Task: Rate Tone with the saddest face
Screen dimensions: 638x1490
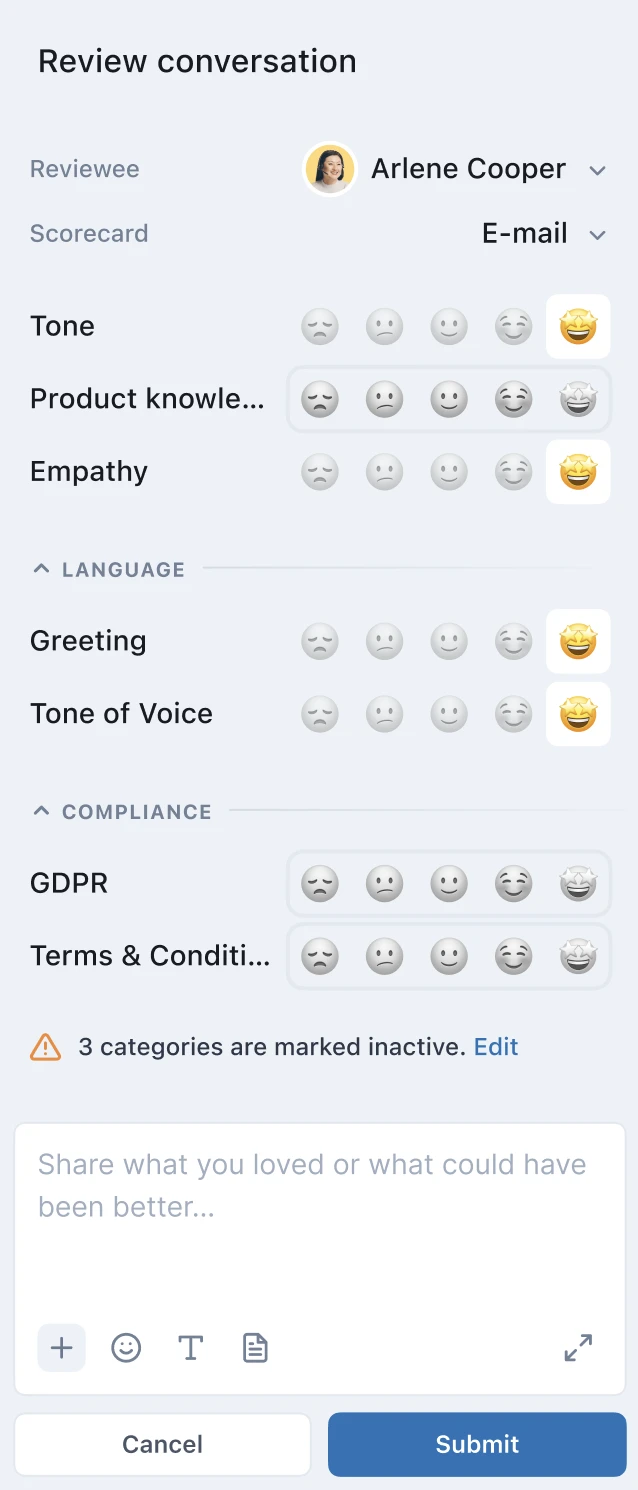Action: [320, 327]
